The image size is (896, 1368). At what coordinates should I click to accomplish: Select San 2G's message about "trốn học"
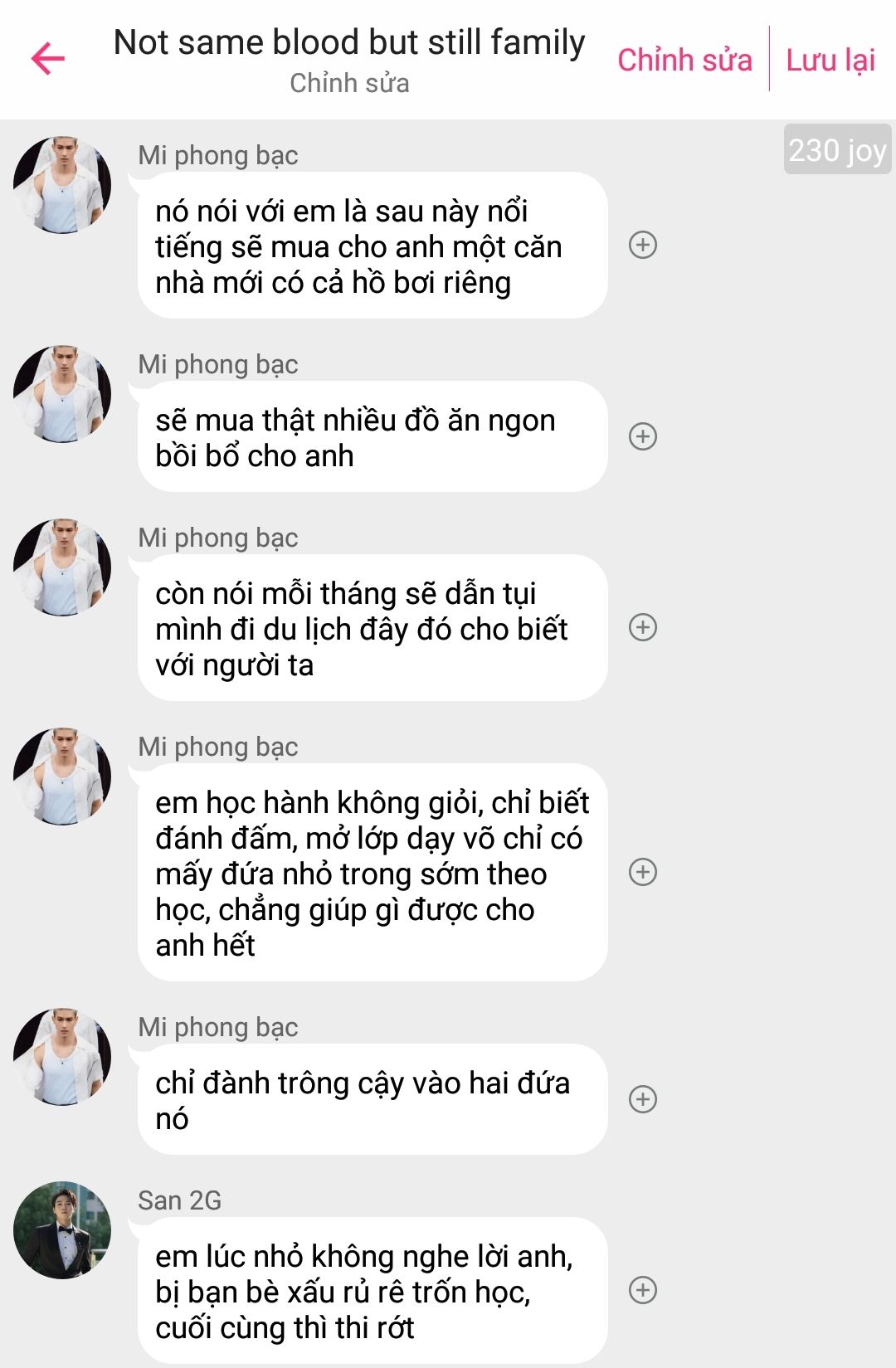tap(372, 1291)
